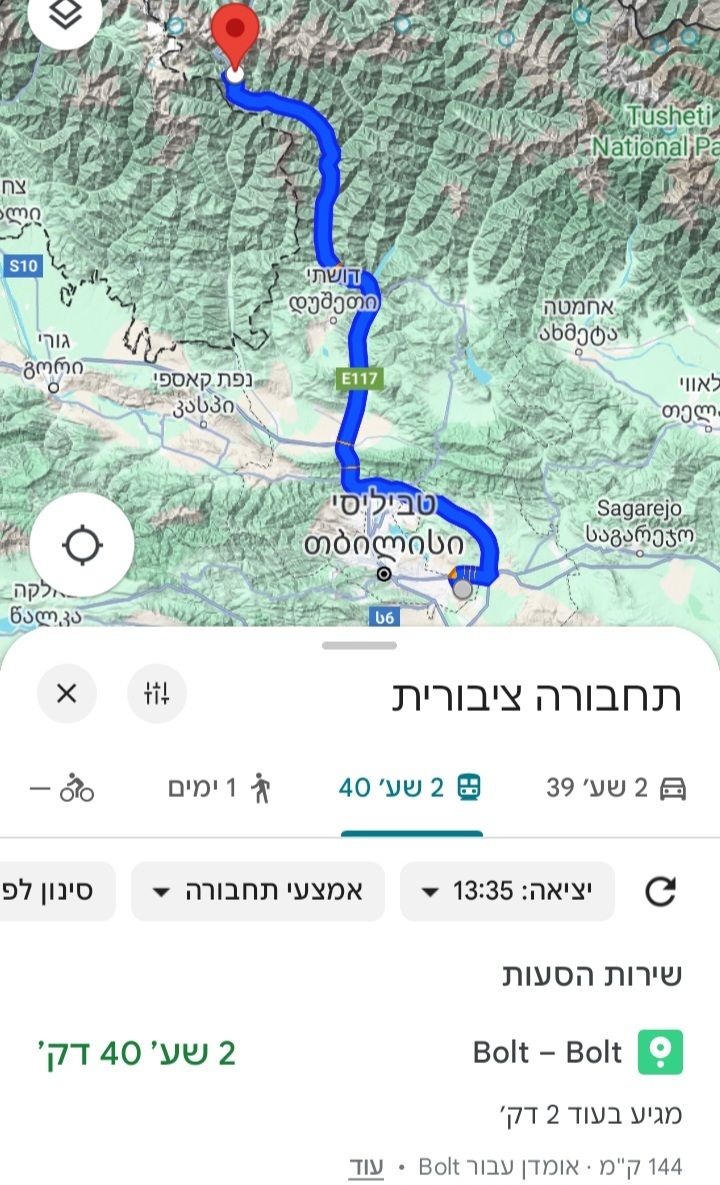
Task: Switch to walking tab 1 ימים
Action: [219, 788]
